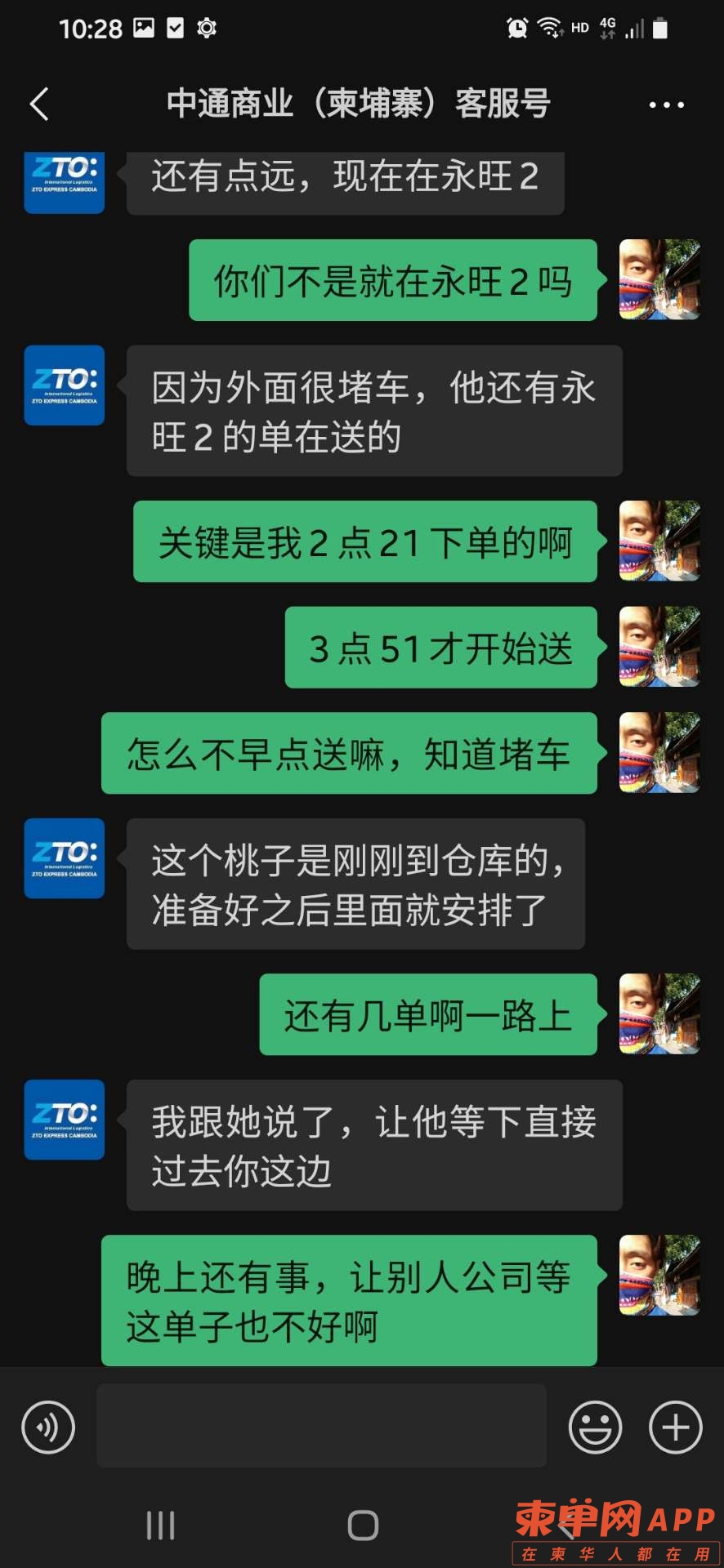Open the emoji sticker panel
The image size is (724, 1568).
point(595,1427)
